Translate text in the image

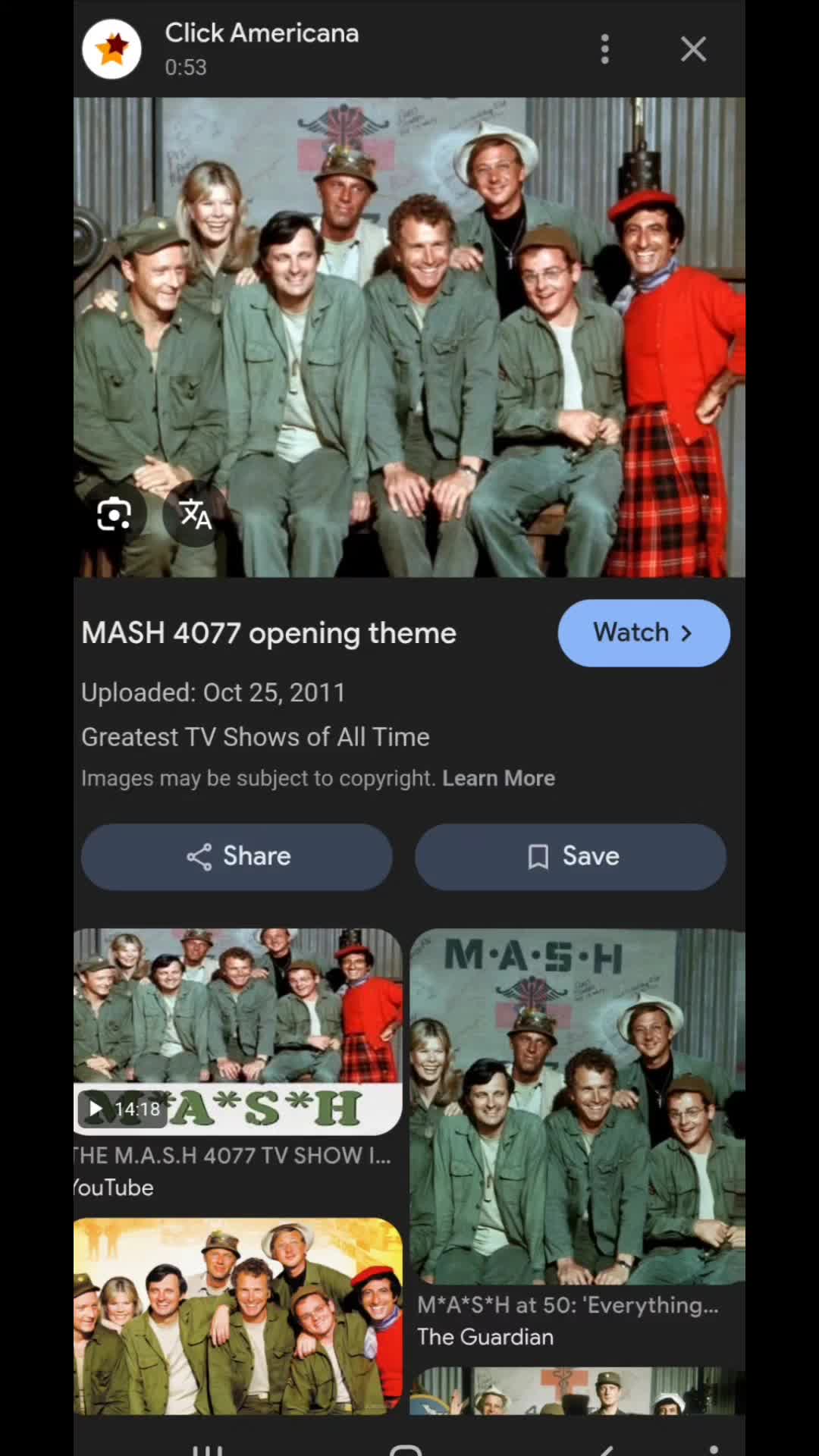196,515
